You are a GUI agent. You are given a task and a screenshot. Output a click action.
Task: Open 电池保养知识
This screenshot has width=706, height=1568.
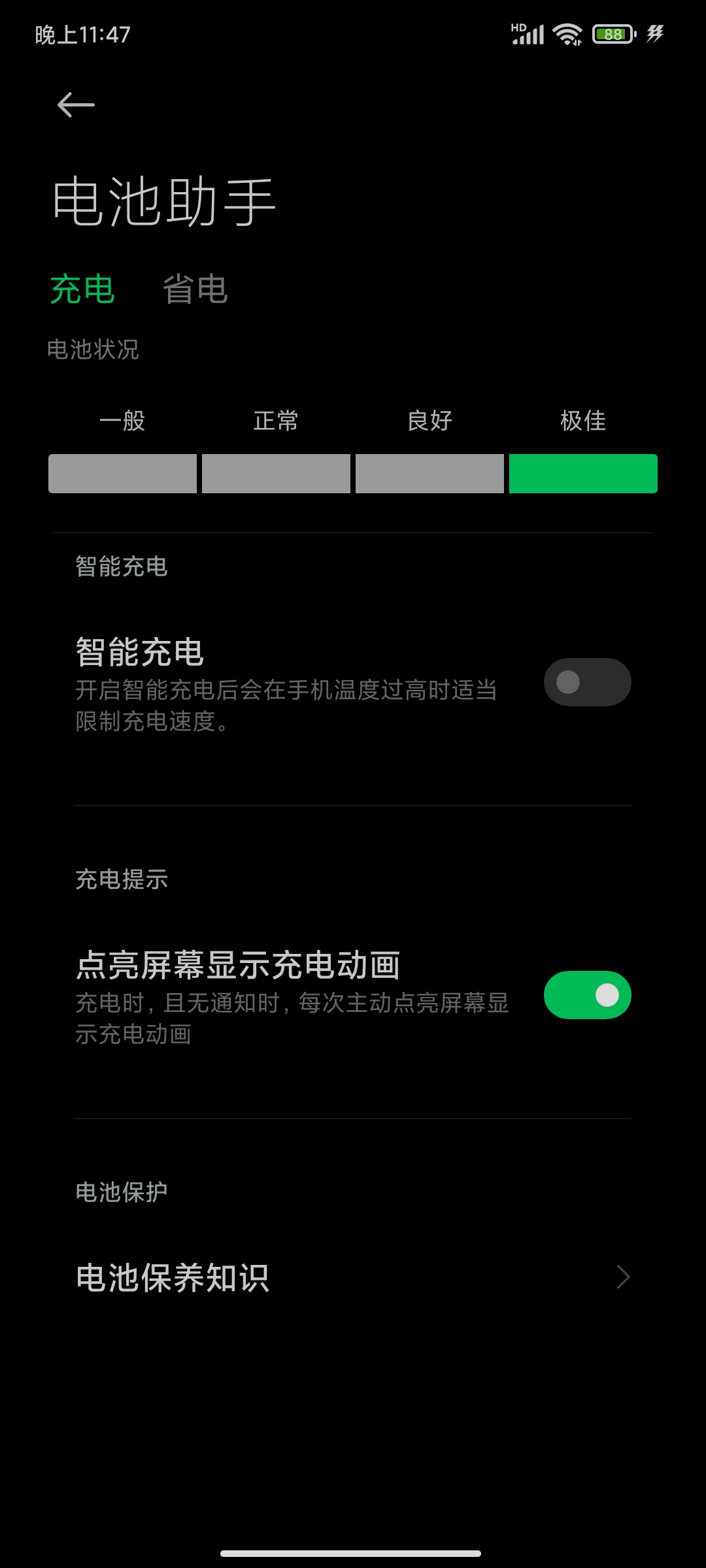pyautogui.click(x=353, y=1277)
